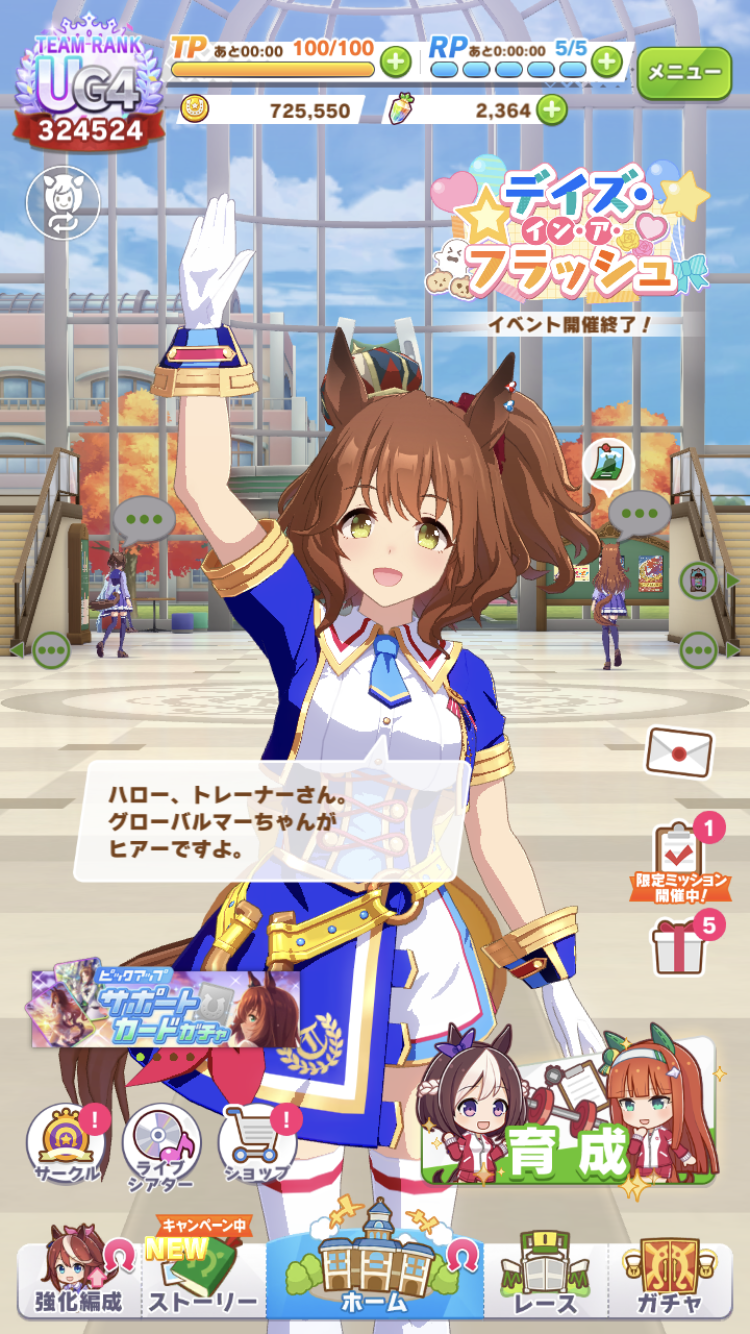
Task: Tap the plus button to restore TP
Action: click(x=396, y=63)
